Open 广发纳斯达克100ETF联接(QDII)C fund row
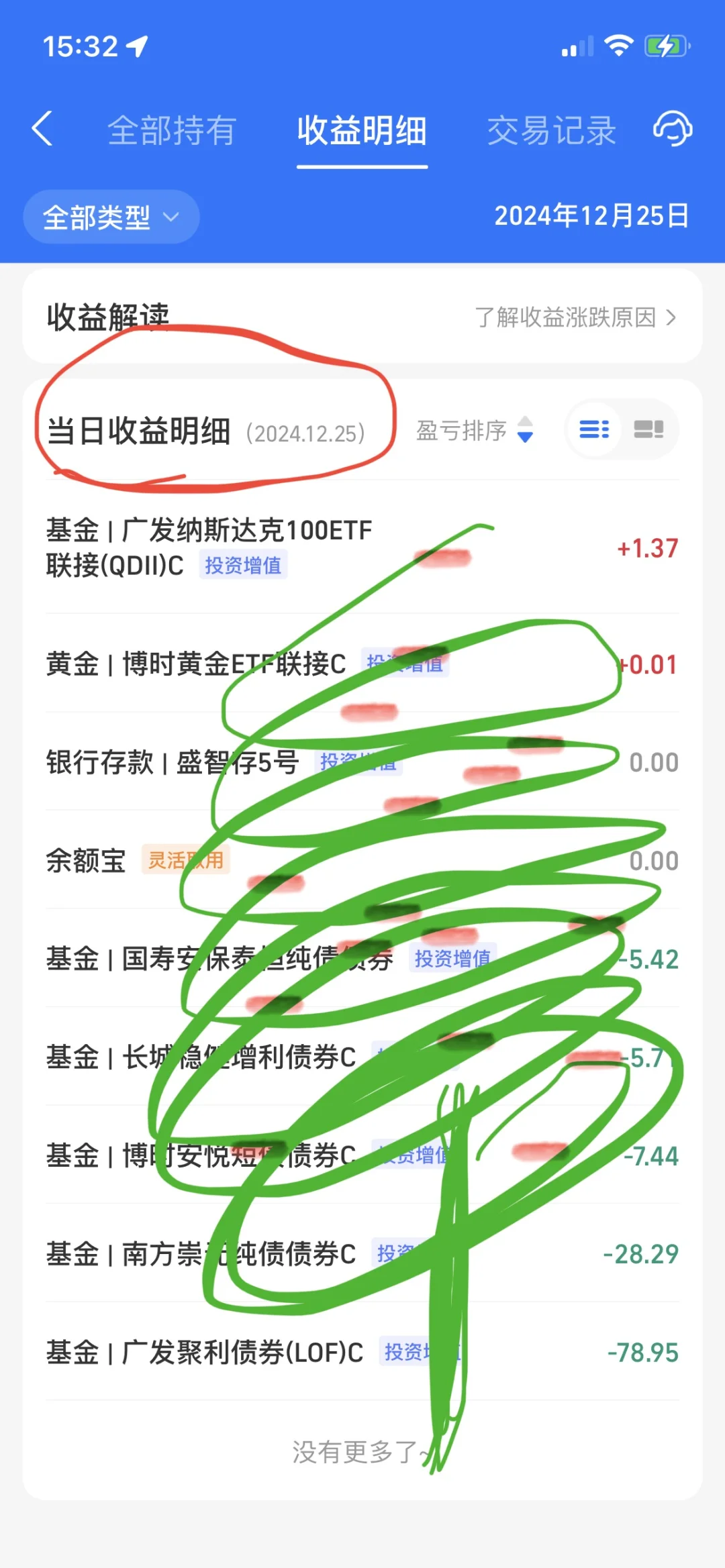 [362, 547]
